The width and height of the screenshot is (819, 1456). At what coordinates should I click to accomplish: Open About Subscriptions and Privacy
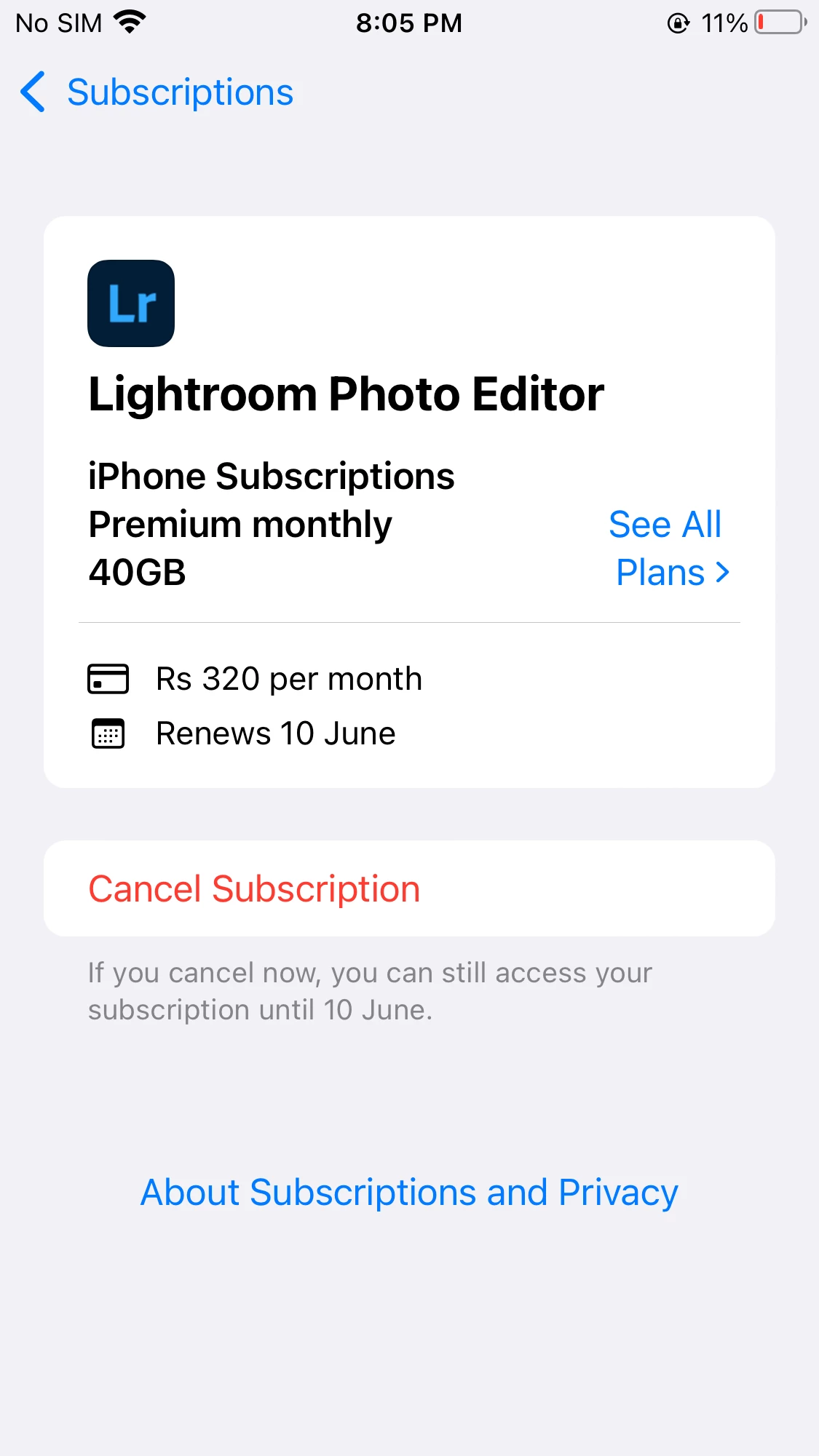(409, 1193)
